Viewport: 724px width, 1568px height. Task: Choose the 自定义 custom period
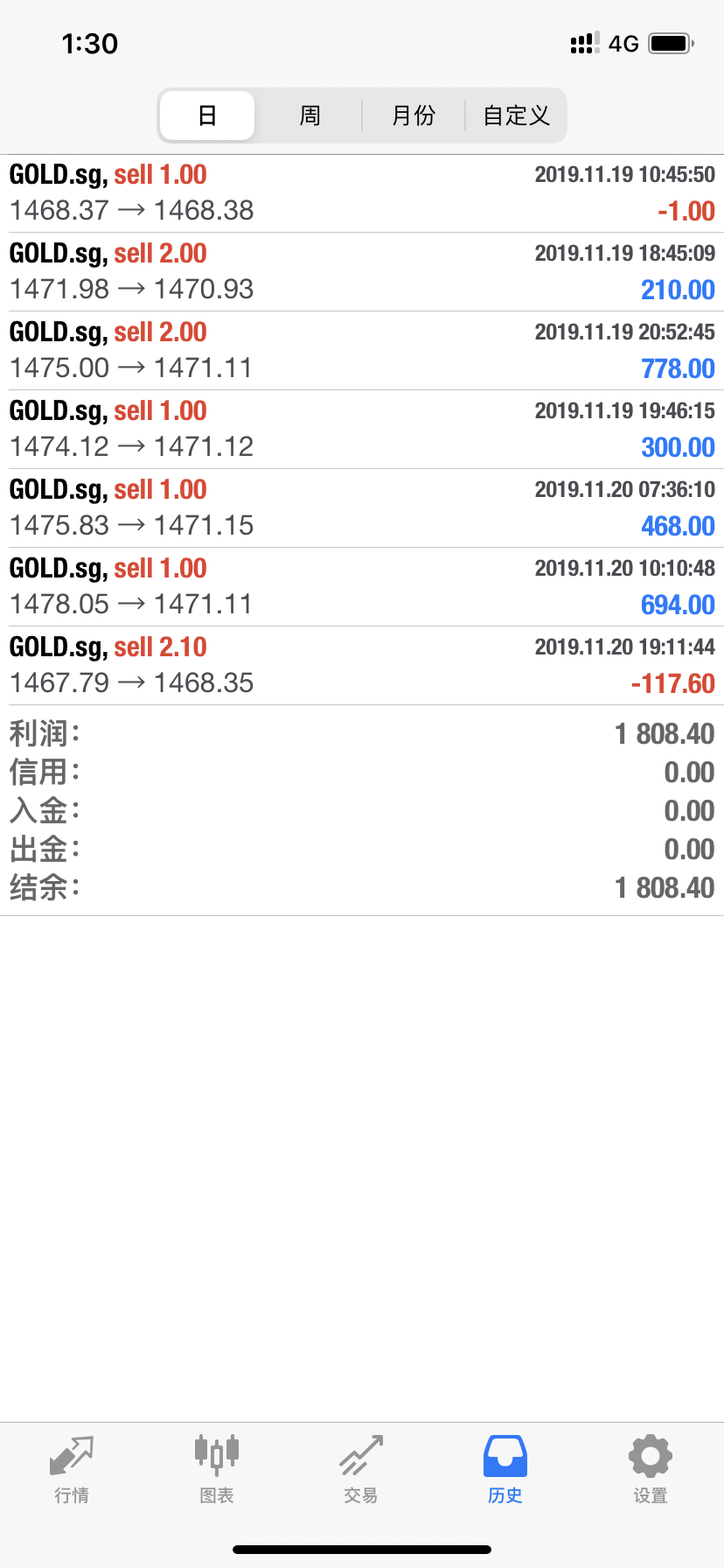[516, 115]
